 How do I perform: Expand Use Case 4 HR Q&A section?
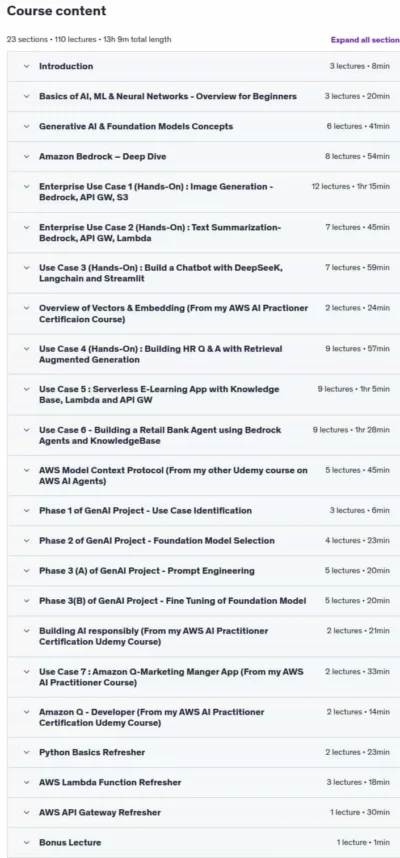click(x=204, y=354)
